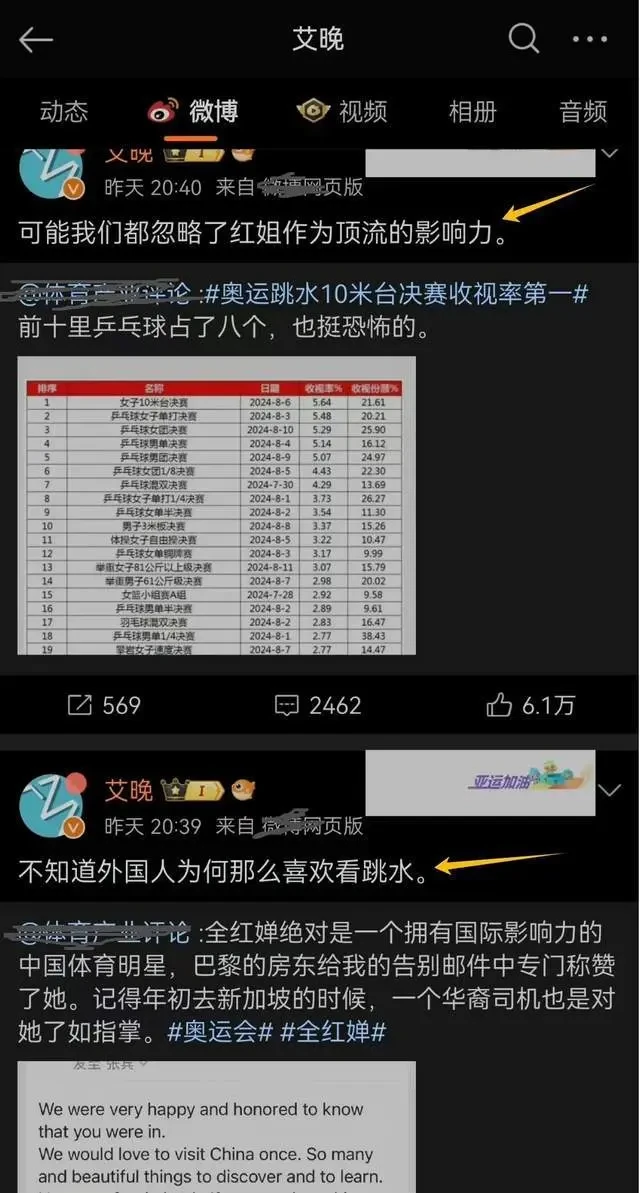Tap 艾晚's avatar on the 20:39 post
The height and width of the screenshot is (1193, 640).
(x=52, y=805)
